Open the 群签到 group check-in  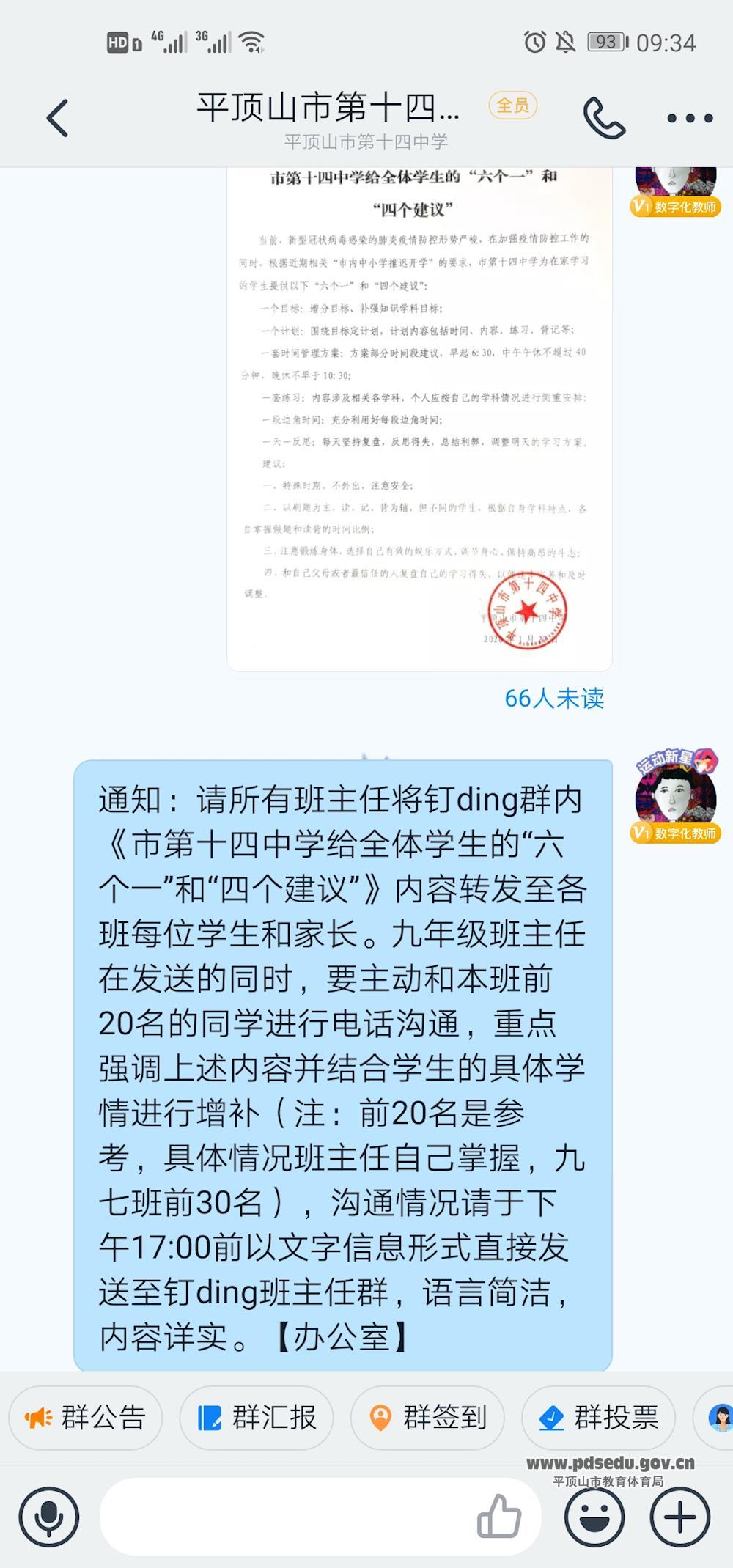[427, 1418]
